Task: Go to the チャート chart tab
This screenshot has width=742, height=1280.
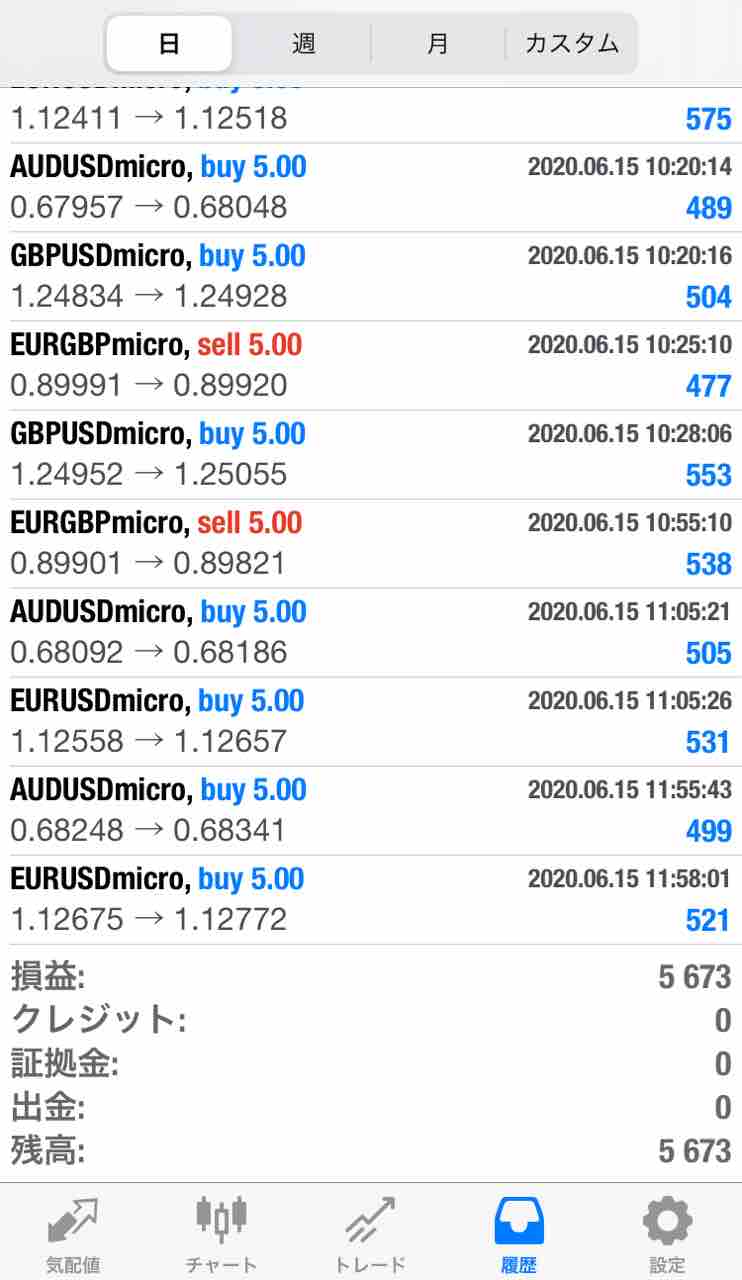Action: click(x=221, y=1232)
